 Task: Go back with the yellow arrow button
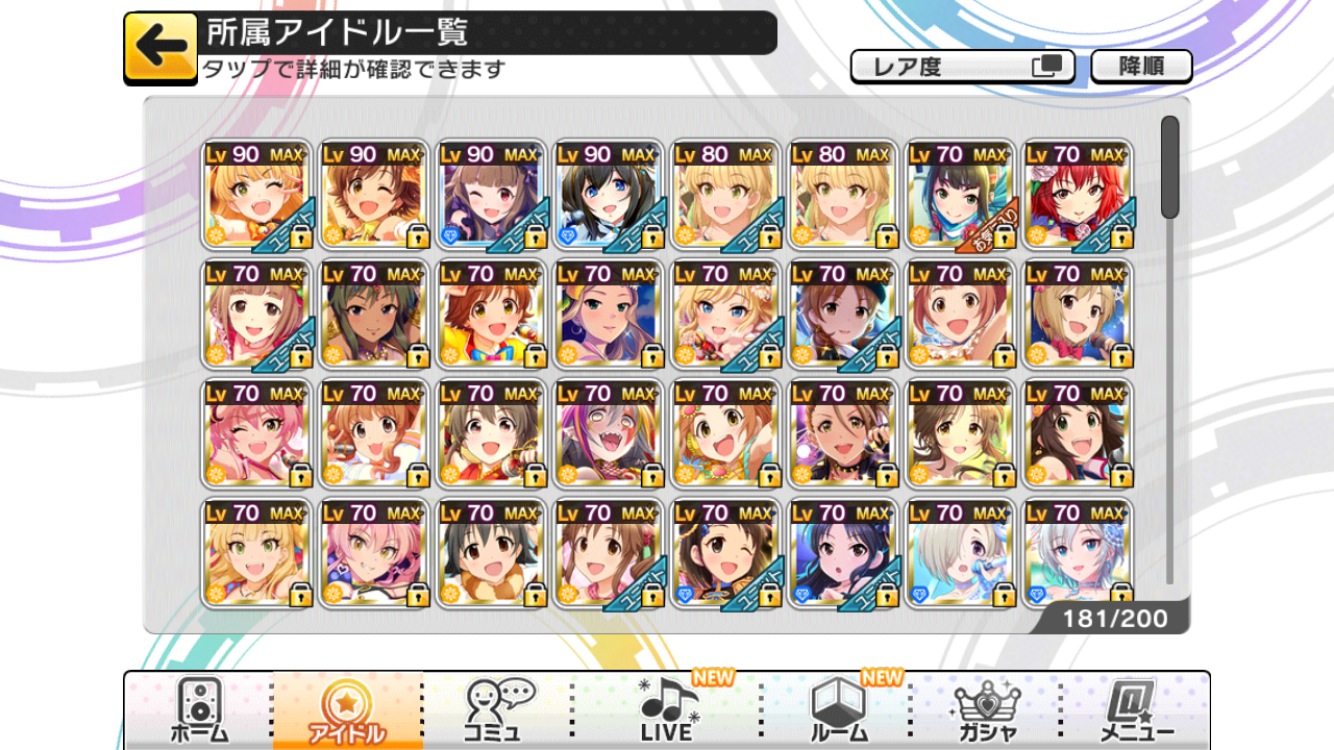pos(160,48)
